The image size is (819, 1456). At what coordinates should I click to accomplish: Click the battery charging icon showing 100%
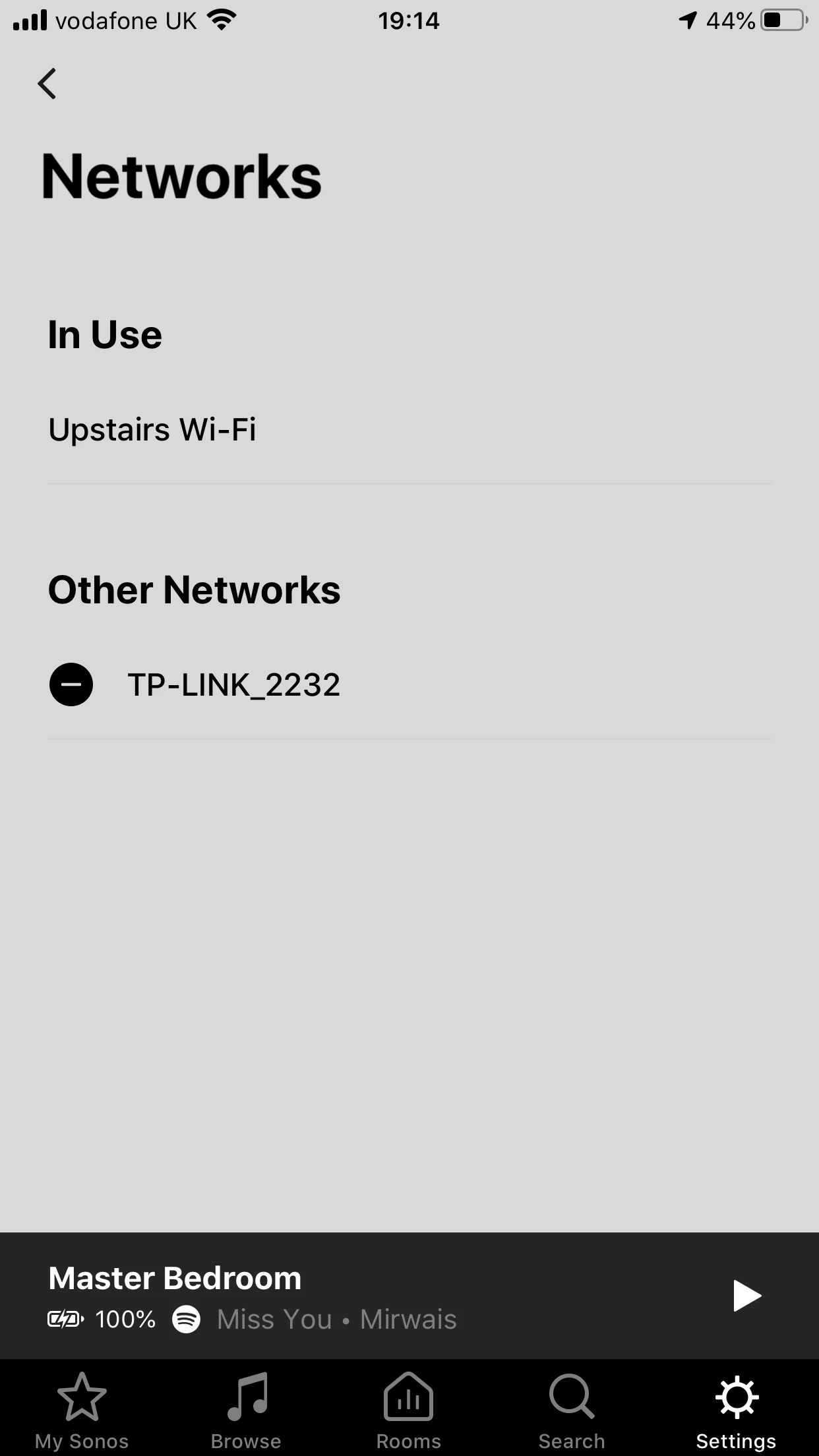pyautogui.click(x=67, y=1319)
